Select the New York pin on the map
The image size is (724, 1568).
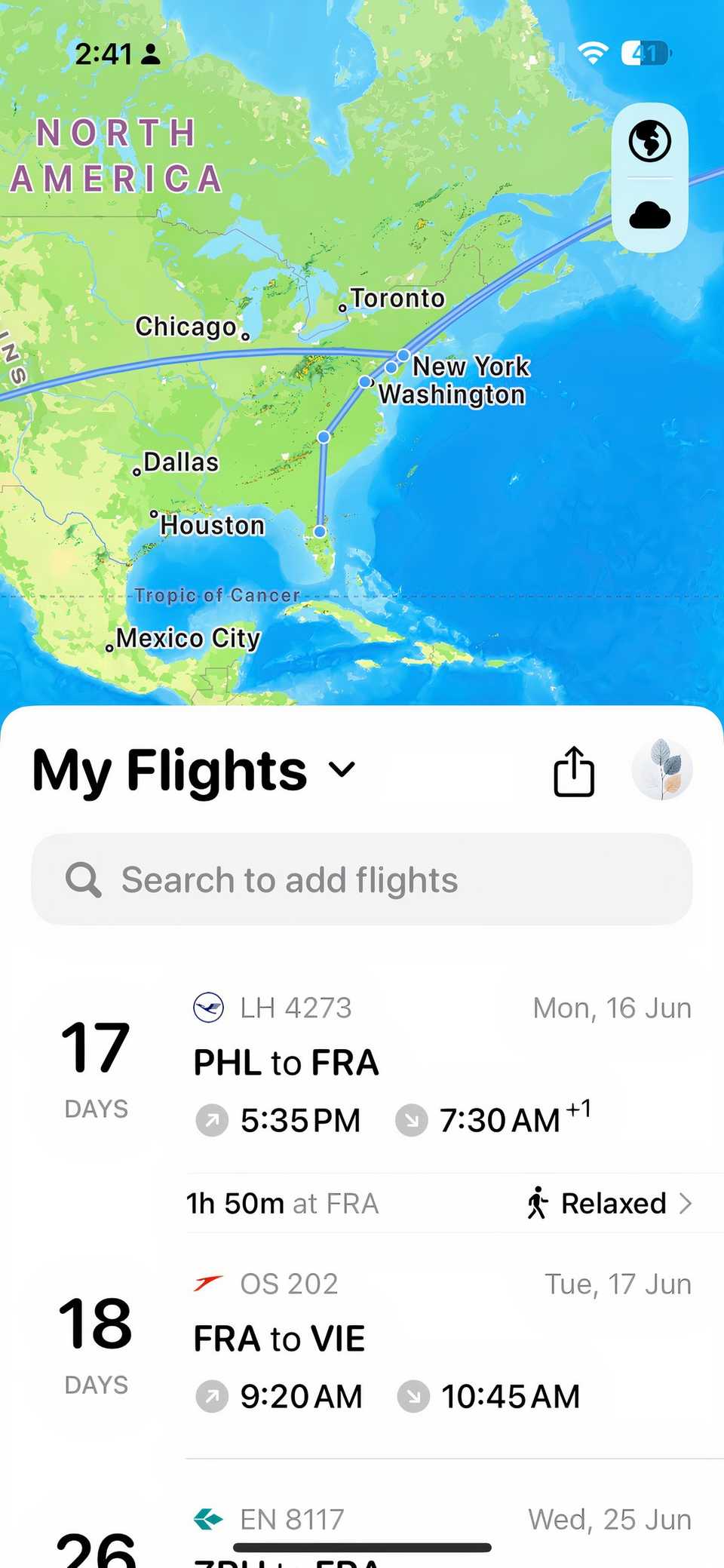(405, 354)
